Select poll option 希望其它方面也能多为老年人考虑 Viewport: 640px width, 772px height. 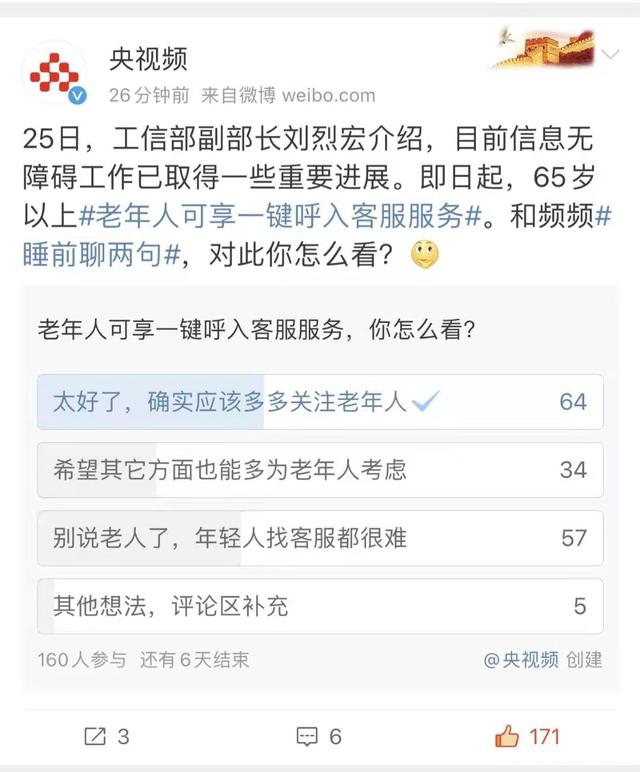pyautogui.click(x=320, y=470)
